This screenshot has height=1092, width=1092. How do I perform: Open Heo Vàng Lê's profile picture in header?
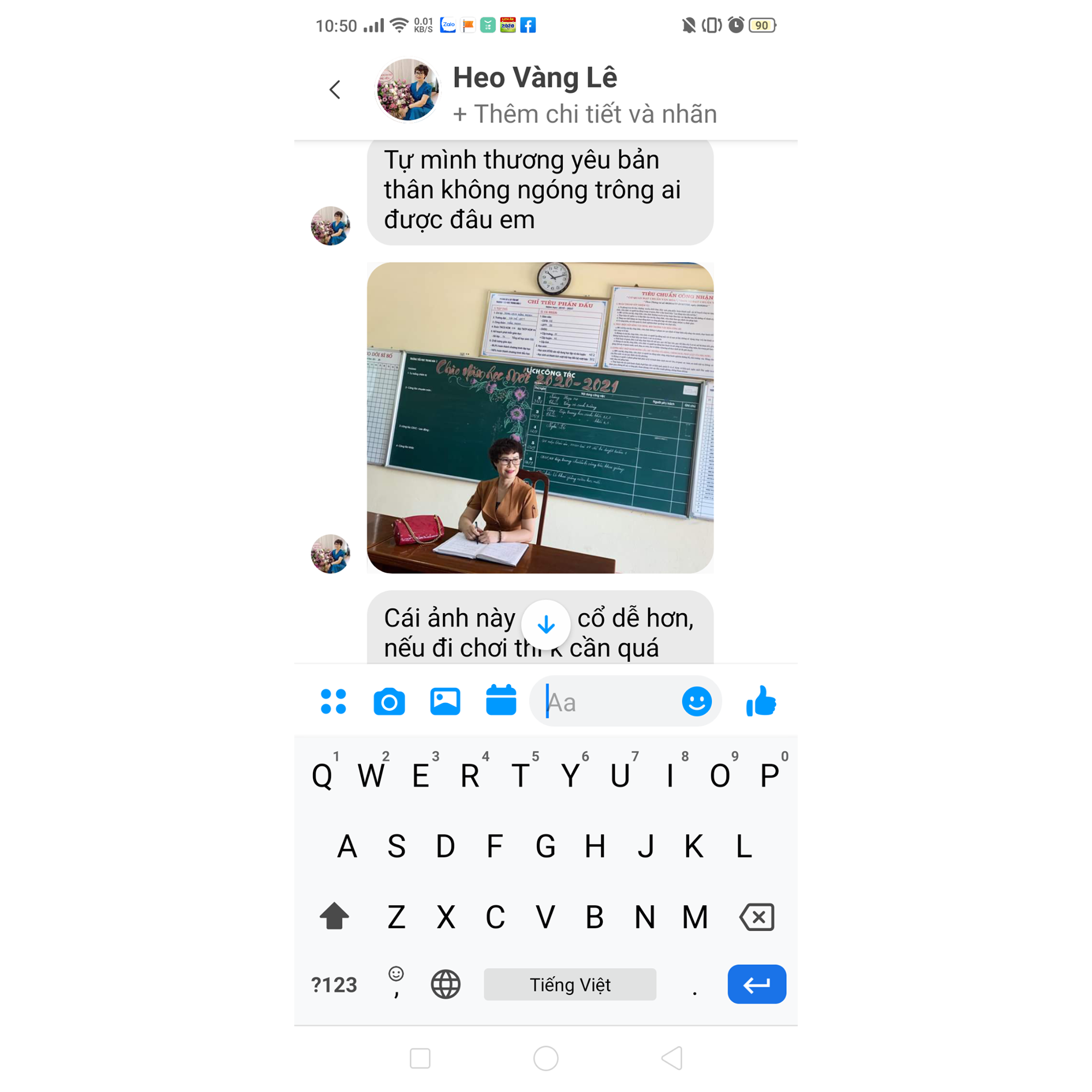(x=407, y=91)
